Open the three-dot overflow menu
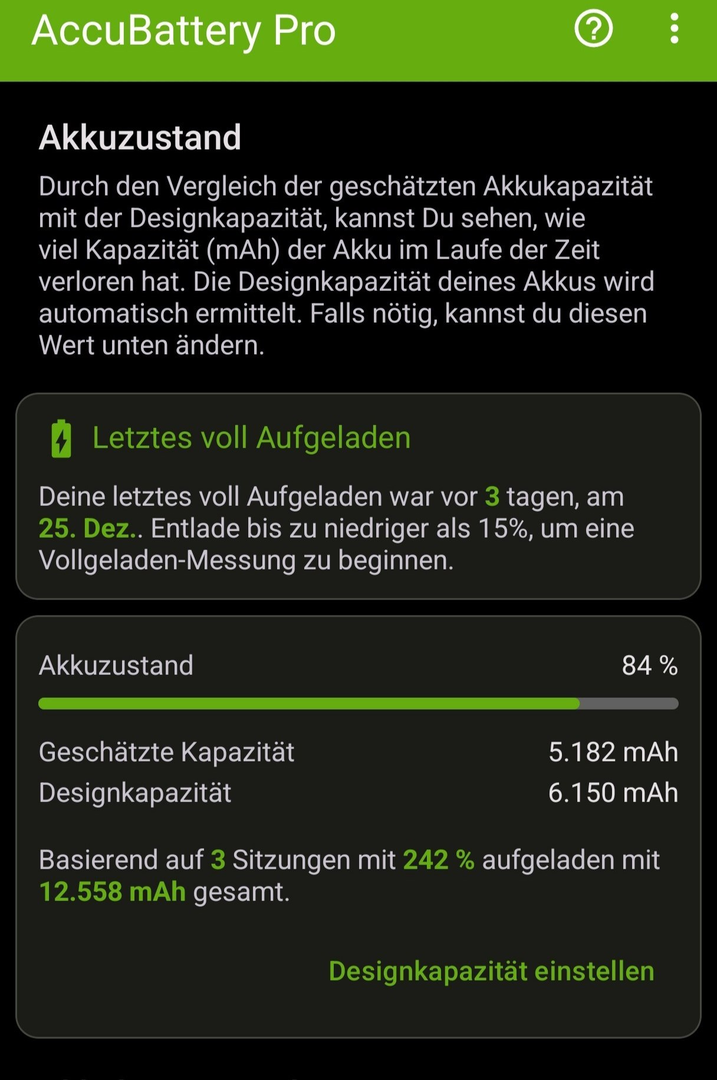 point(674,29)
